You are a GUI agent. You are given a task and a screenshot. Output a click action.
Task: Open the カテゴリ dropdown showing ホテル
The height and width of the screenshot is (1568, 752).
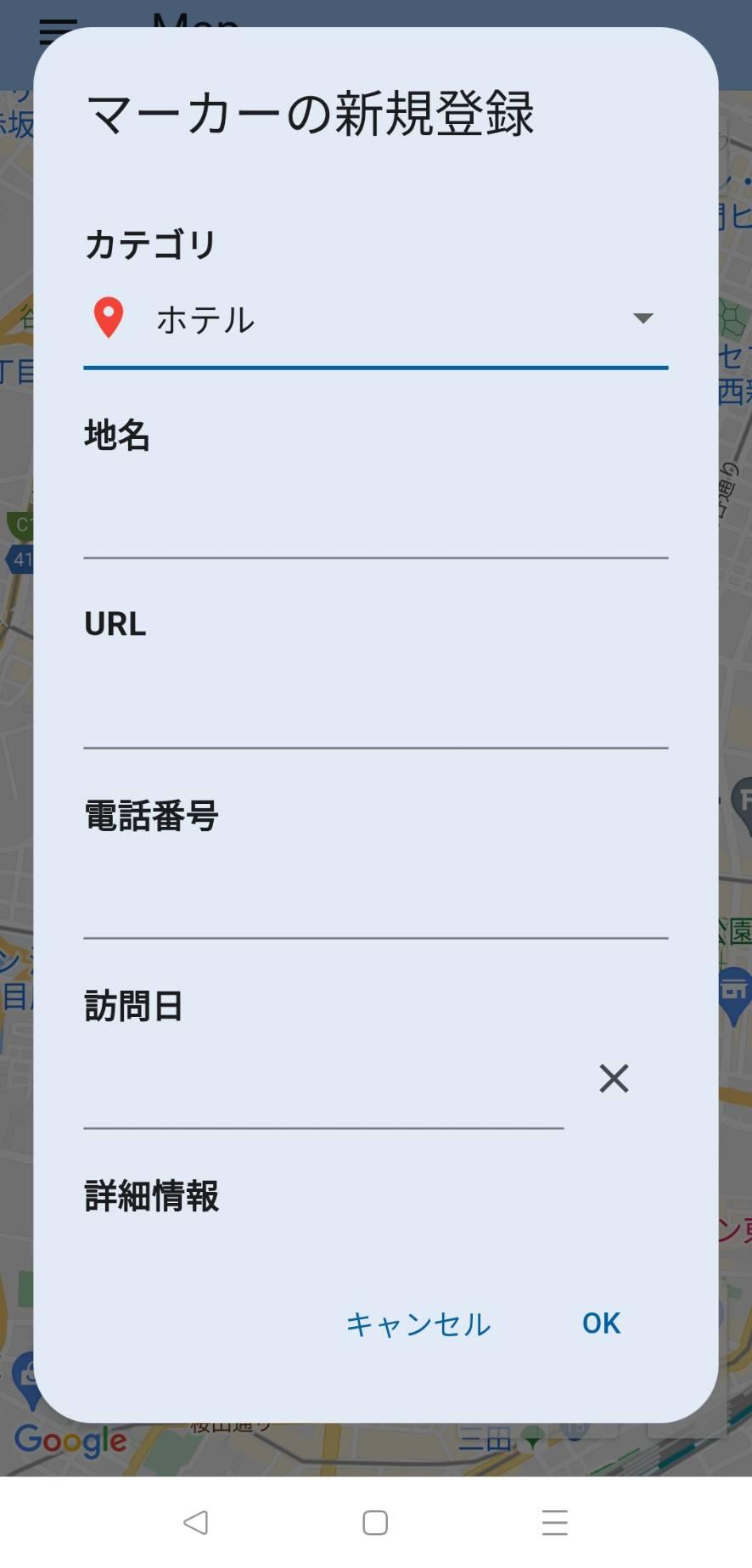click(x=375, y=320)
